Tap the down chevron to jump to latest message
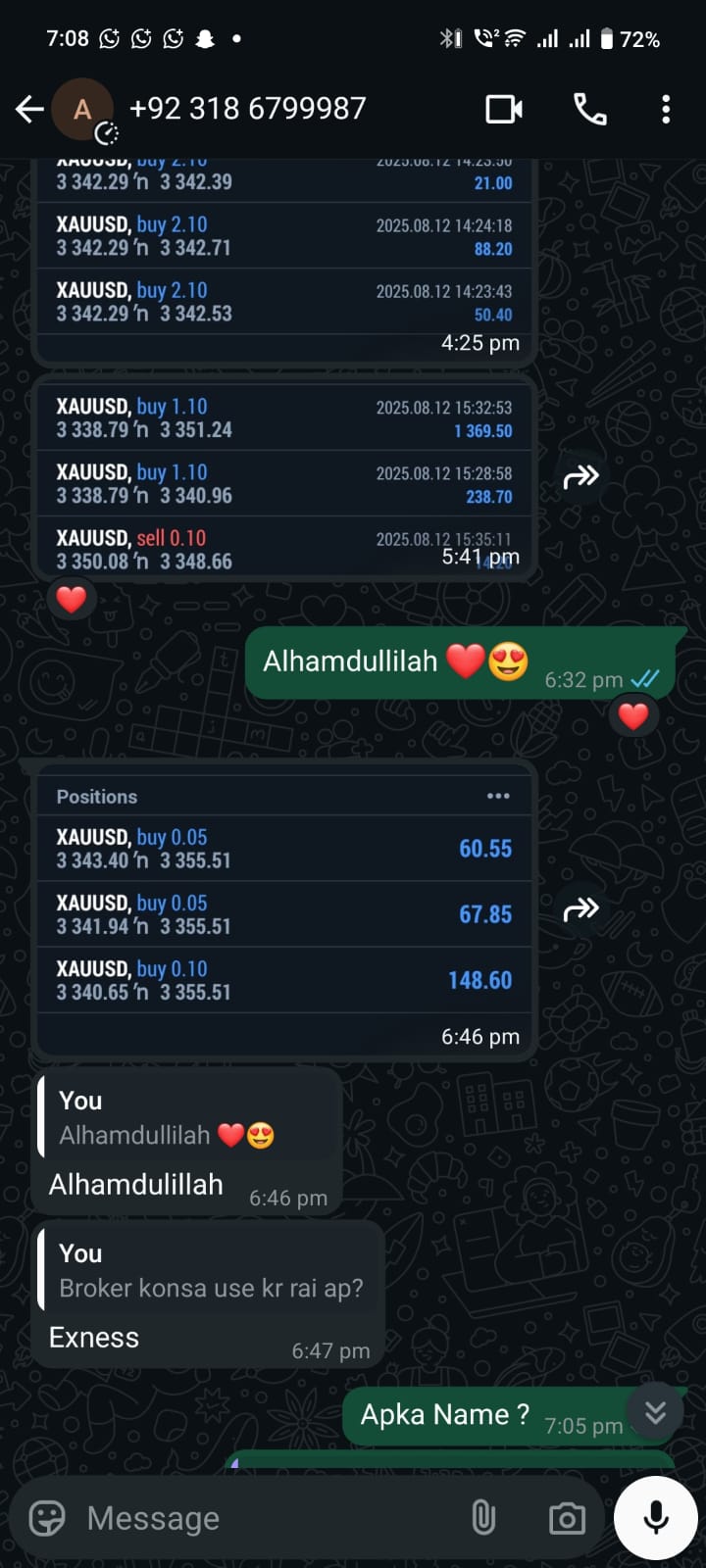Image resolution: width=706 pixels, height=1568 pixels. pos(654,1411)
